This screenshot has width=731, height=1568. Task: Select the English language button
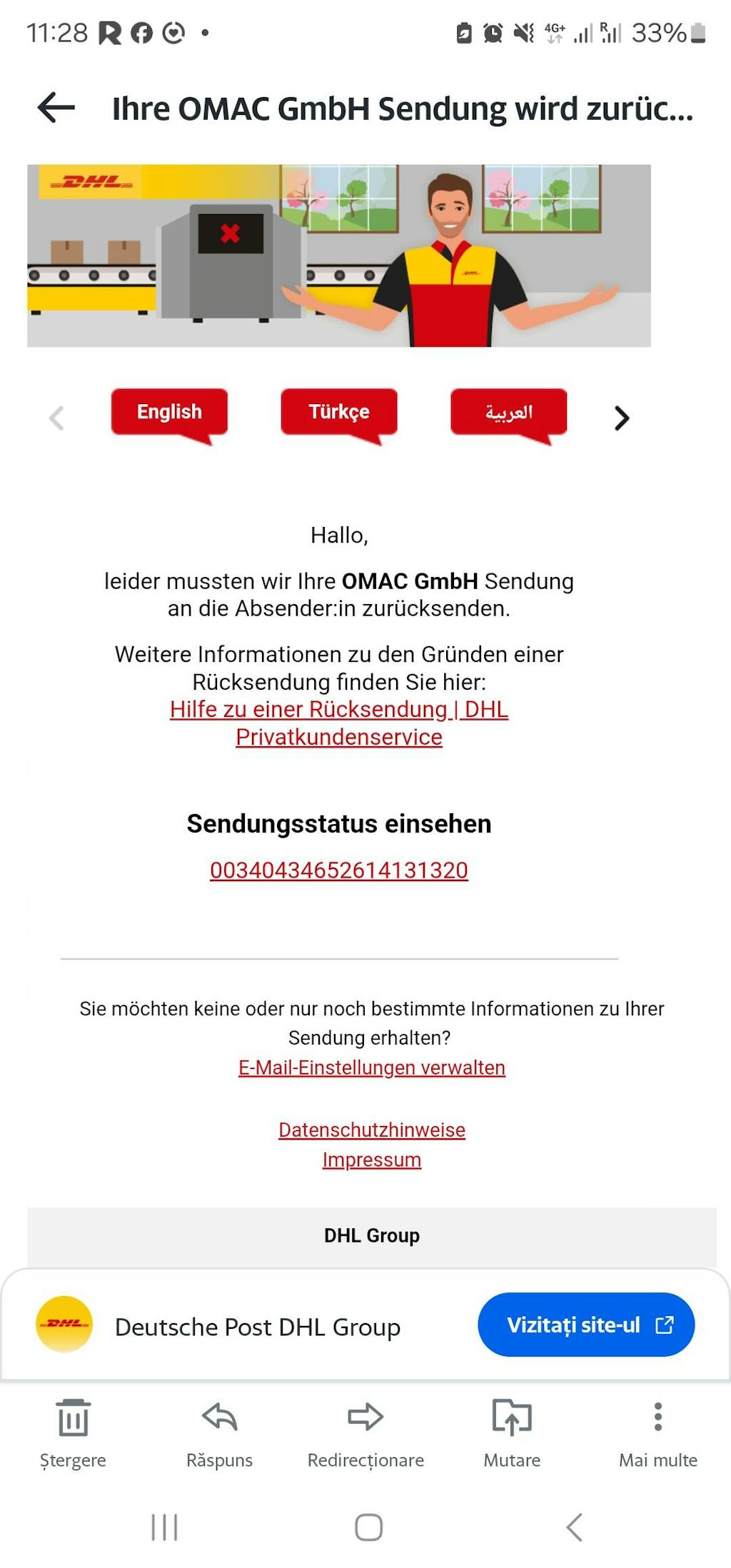pyautogui.click(x=169, y=412)
